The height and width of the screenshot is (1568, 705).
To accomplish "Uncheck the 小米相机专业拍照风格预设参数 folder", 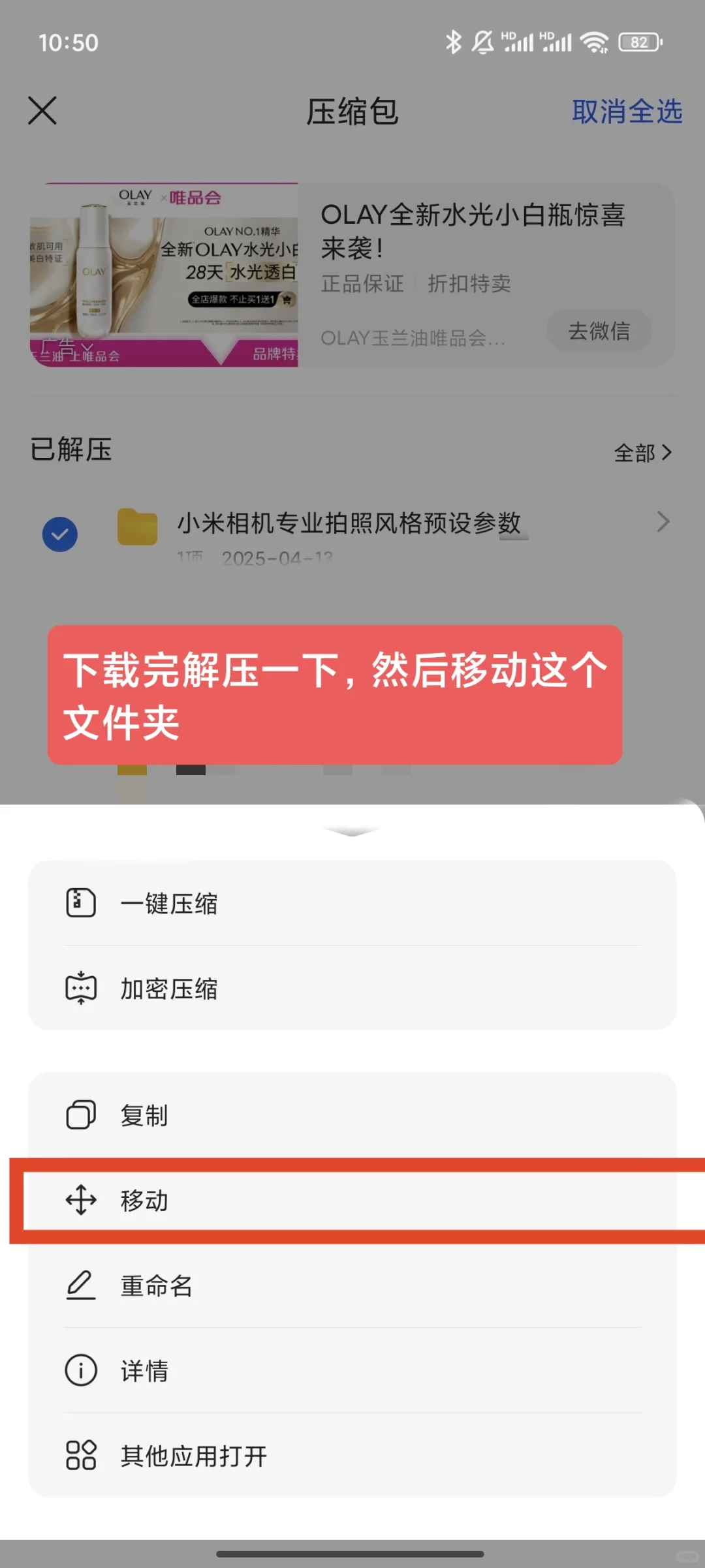I will click(60, 534).
